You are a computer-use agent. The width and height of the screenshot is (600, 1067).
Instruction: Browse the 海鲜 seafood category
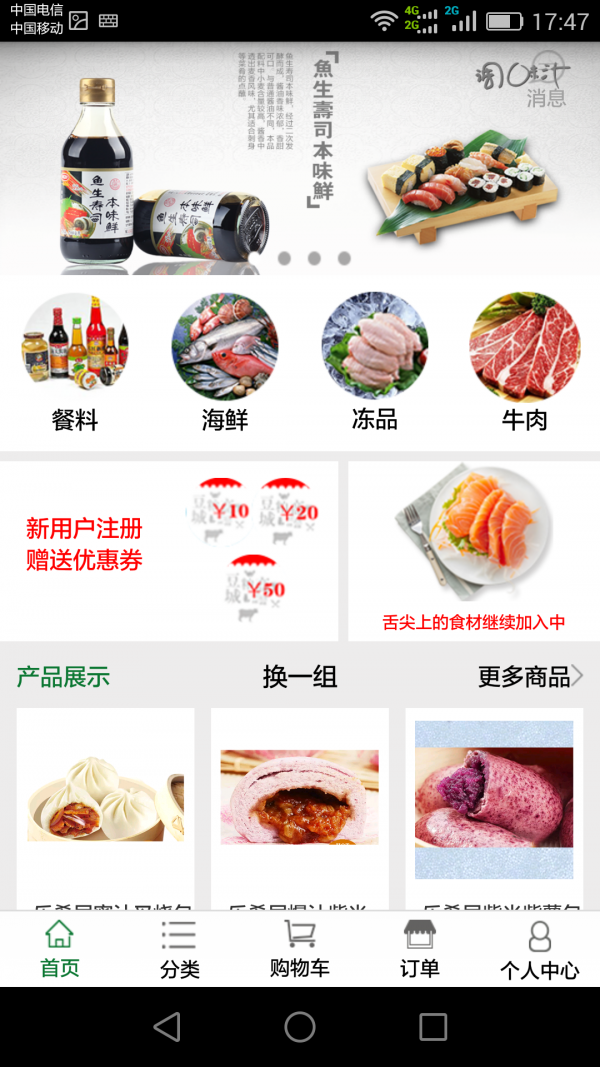225,362
